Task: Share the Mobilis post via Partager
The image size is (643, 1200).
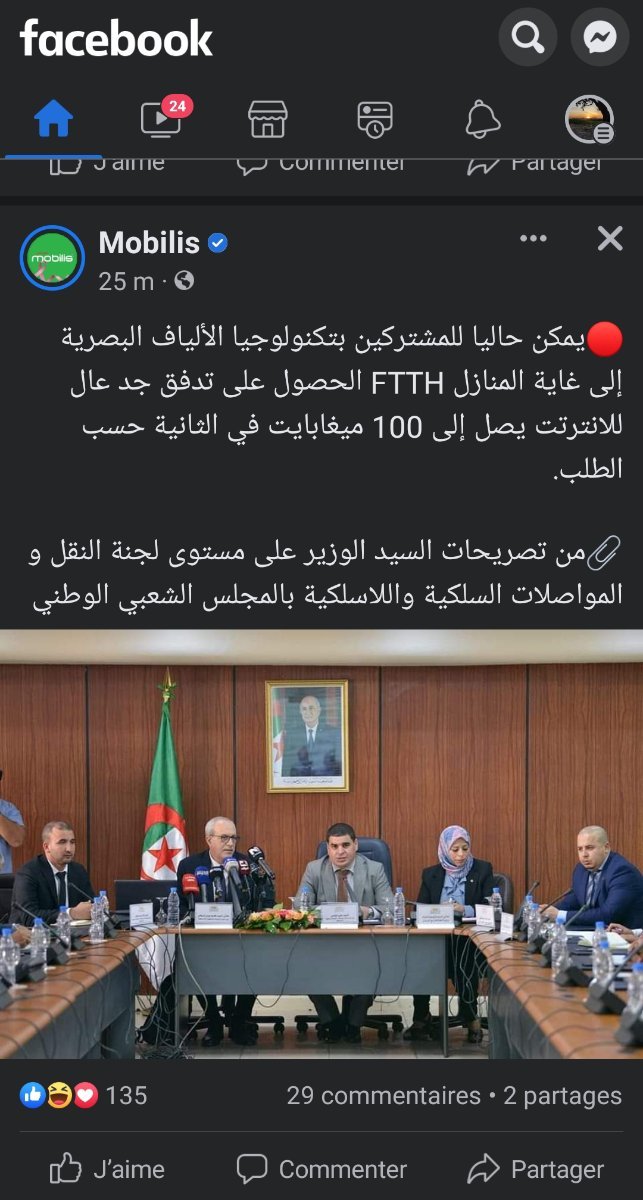Action: click(x=536, y=1168)
